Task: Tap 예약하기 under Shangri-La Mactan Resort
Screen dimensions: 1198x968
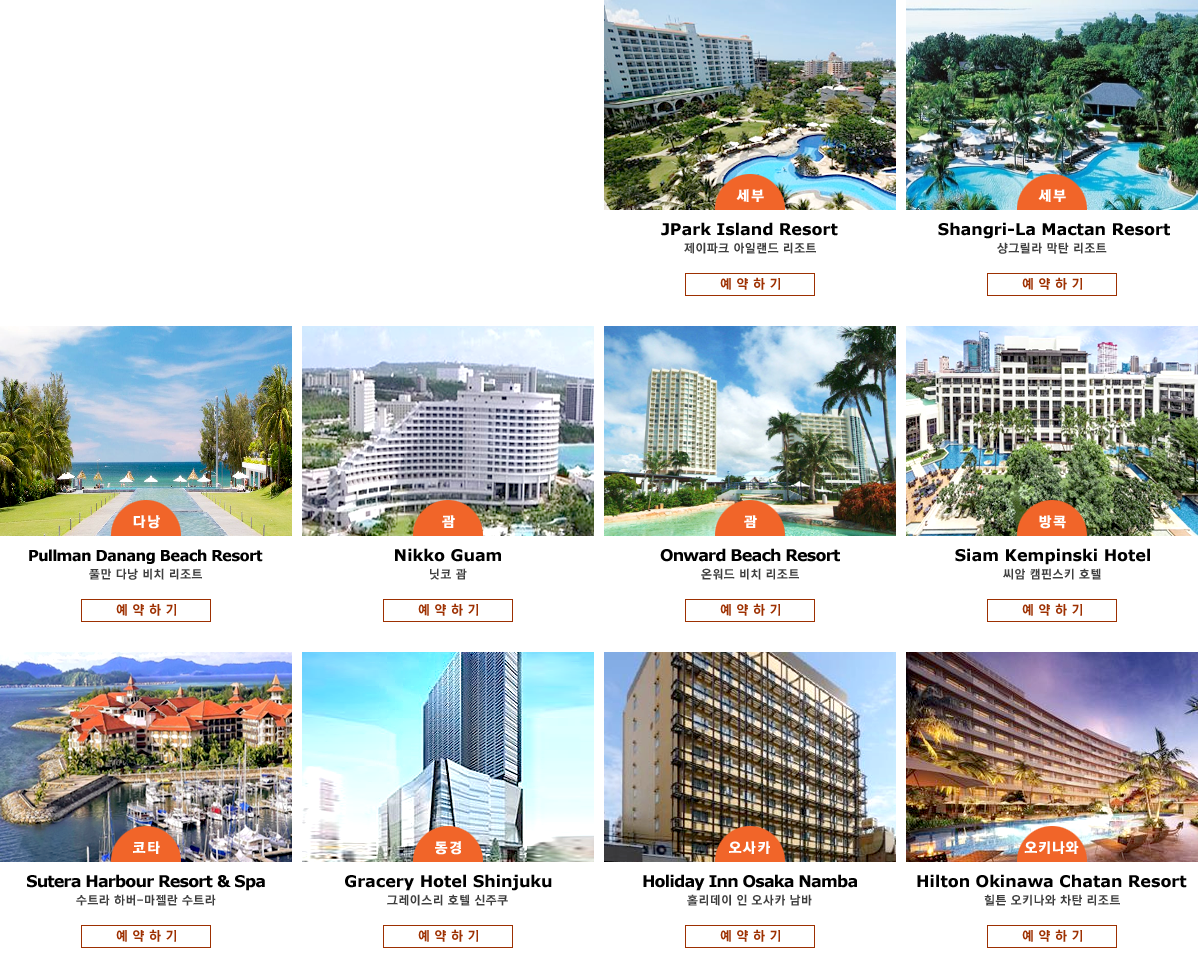Action: tap(1051, 284)
